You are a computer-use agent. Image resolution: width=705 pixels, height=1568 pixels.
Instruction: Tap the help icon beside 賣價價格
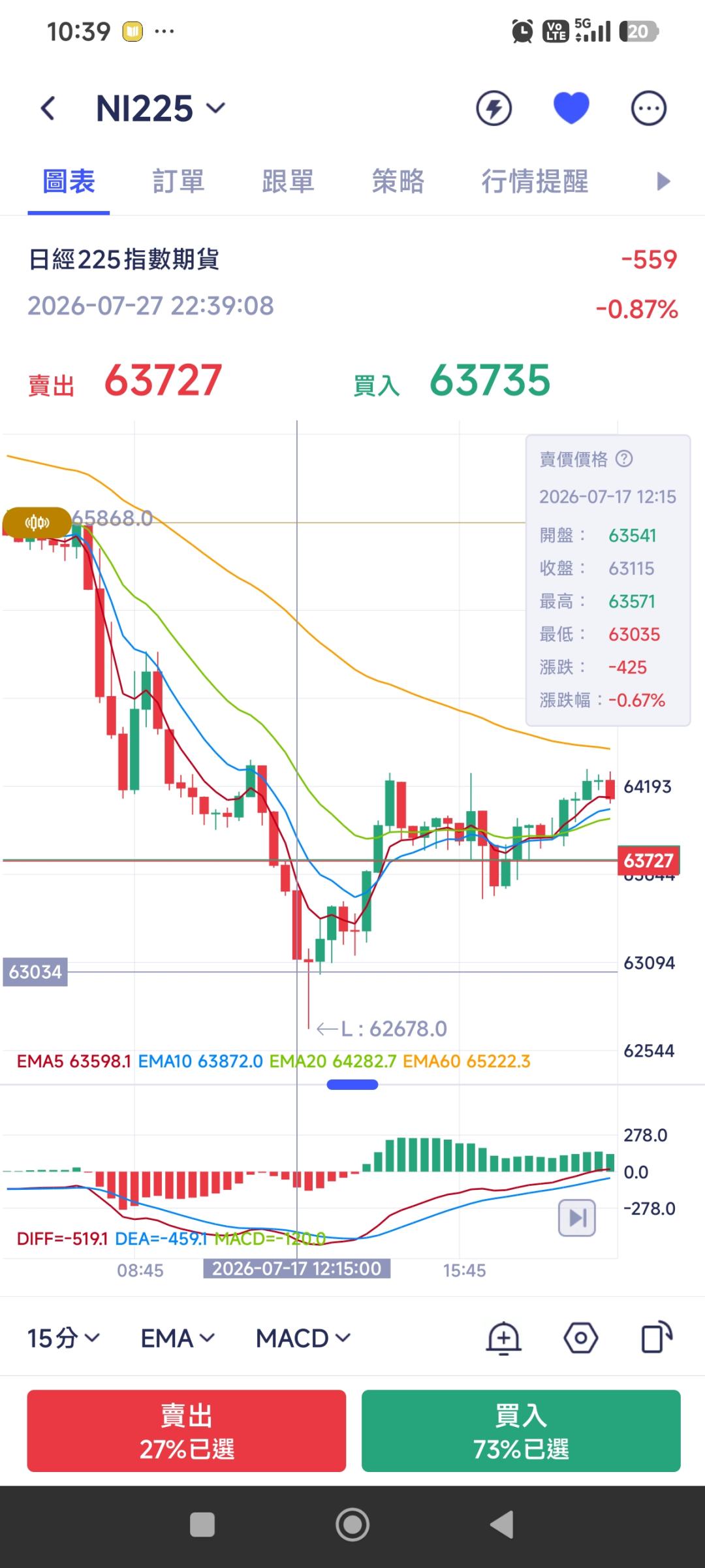click(x=624, y=459)
